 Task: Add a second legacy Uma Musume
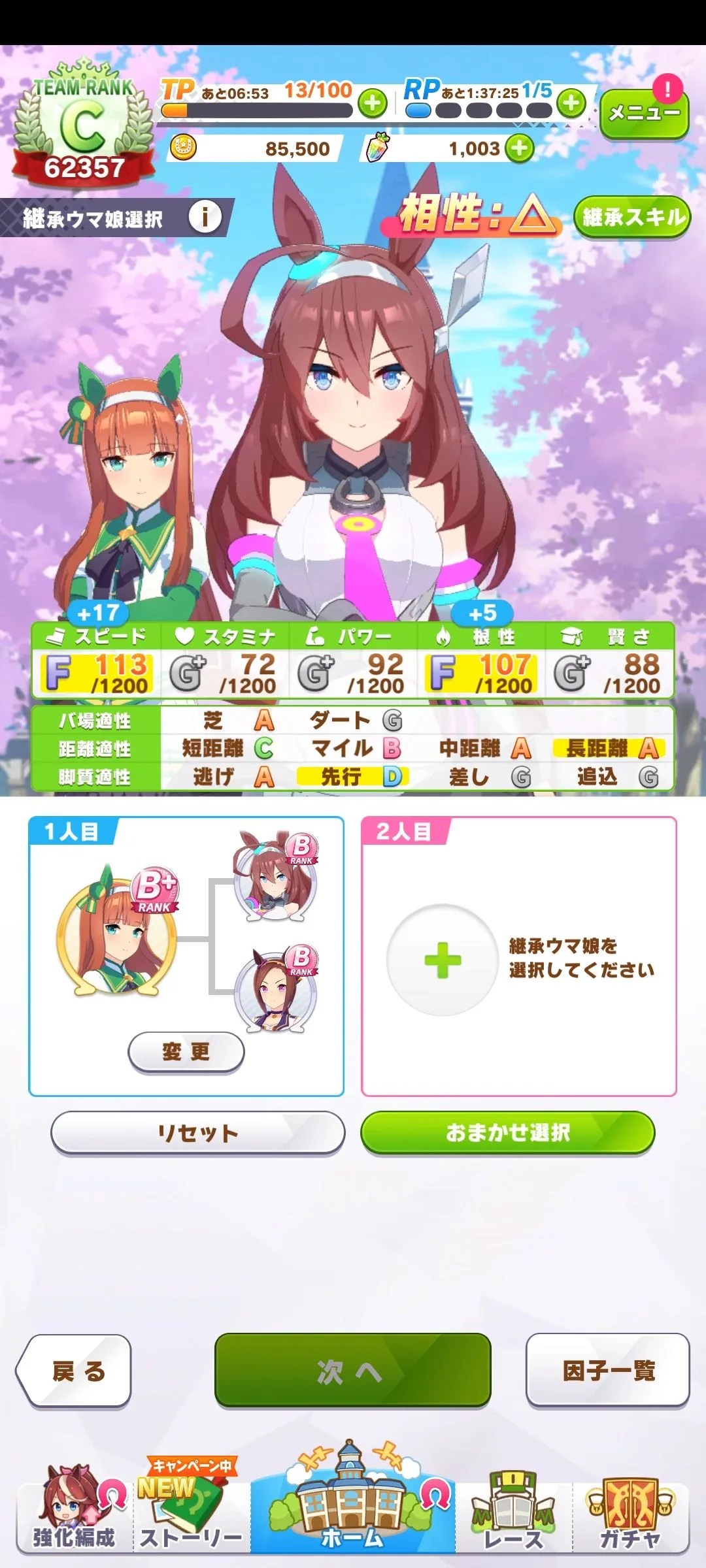[x=443, y=960]
